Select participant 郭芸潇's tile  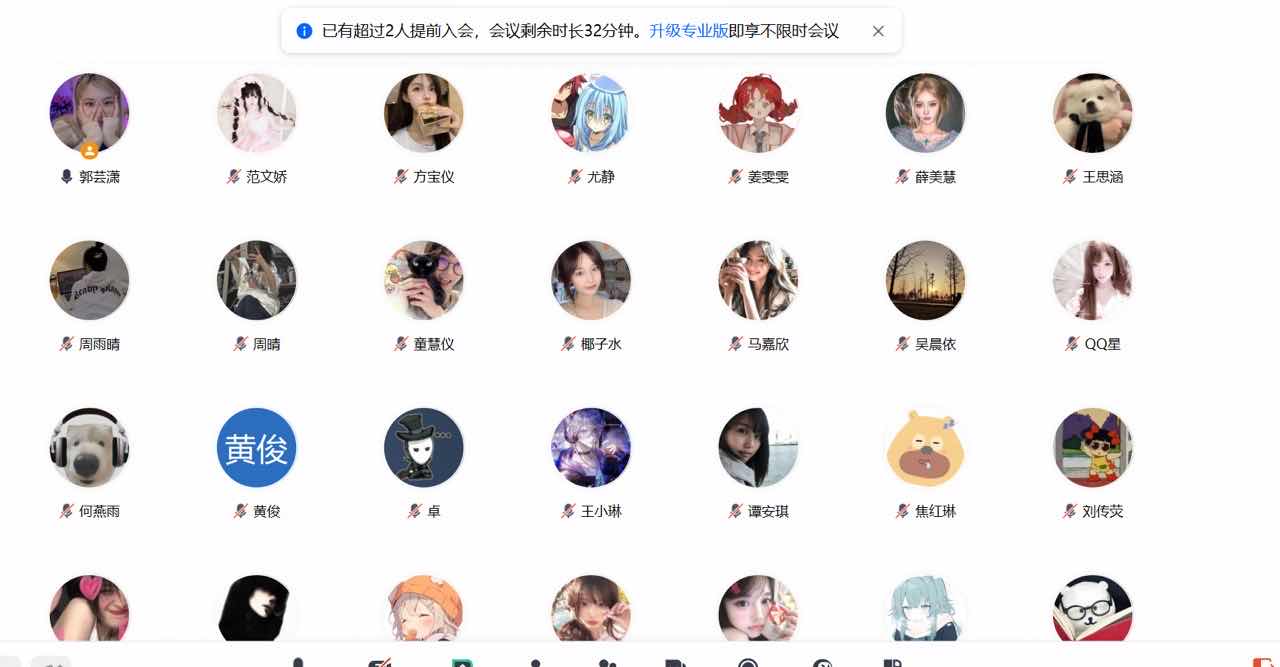[89, 113]
